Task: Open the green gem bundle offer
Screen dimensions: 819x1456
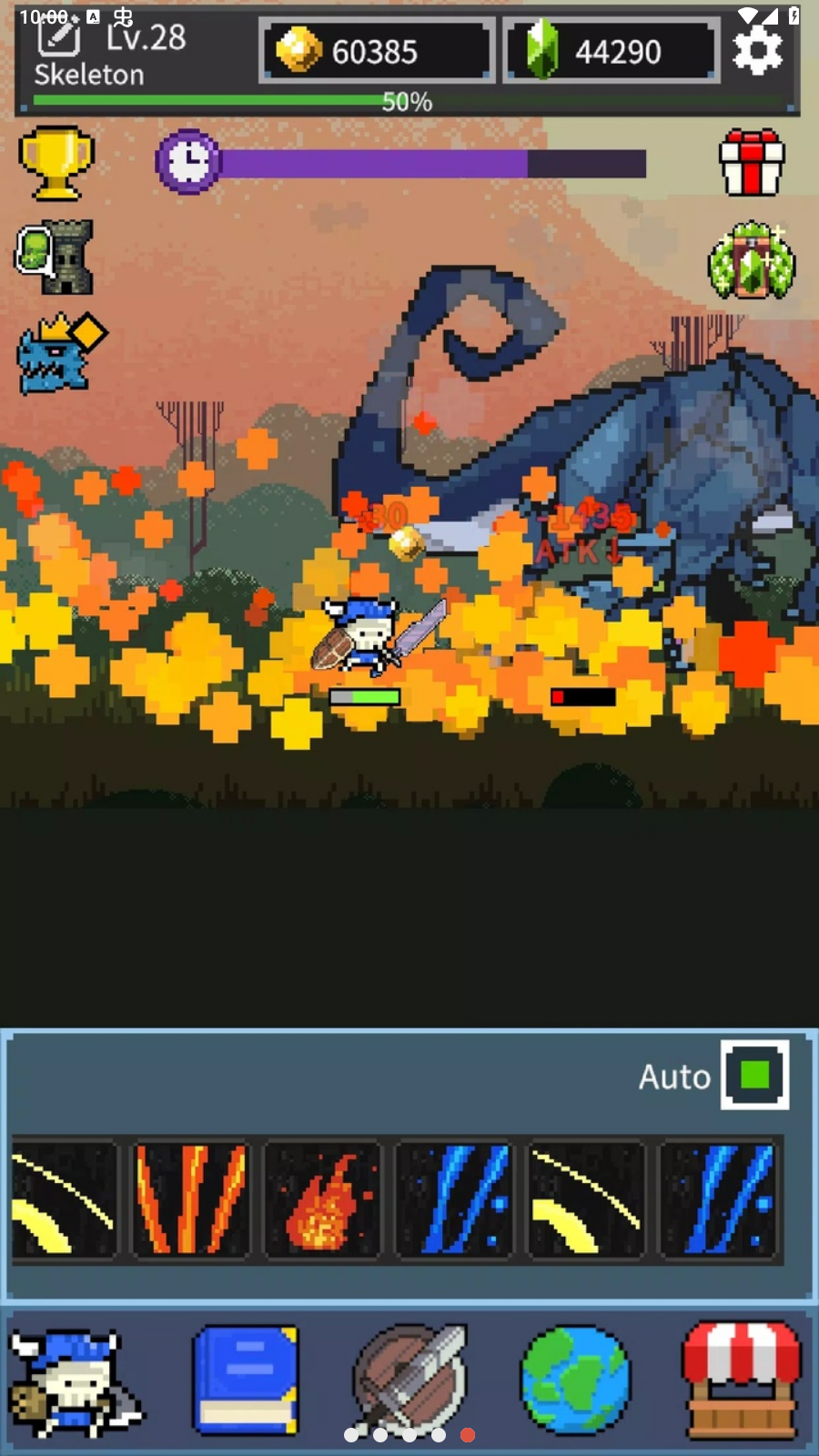Action: tap(751, 261)
